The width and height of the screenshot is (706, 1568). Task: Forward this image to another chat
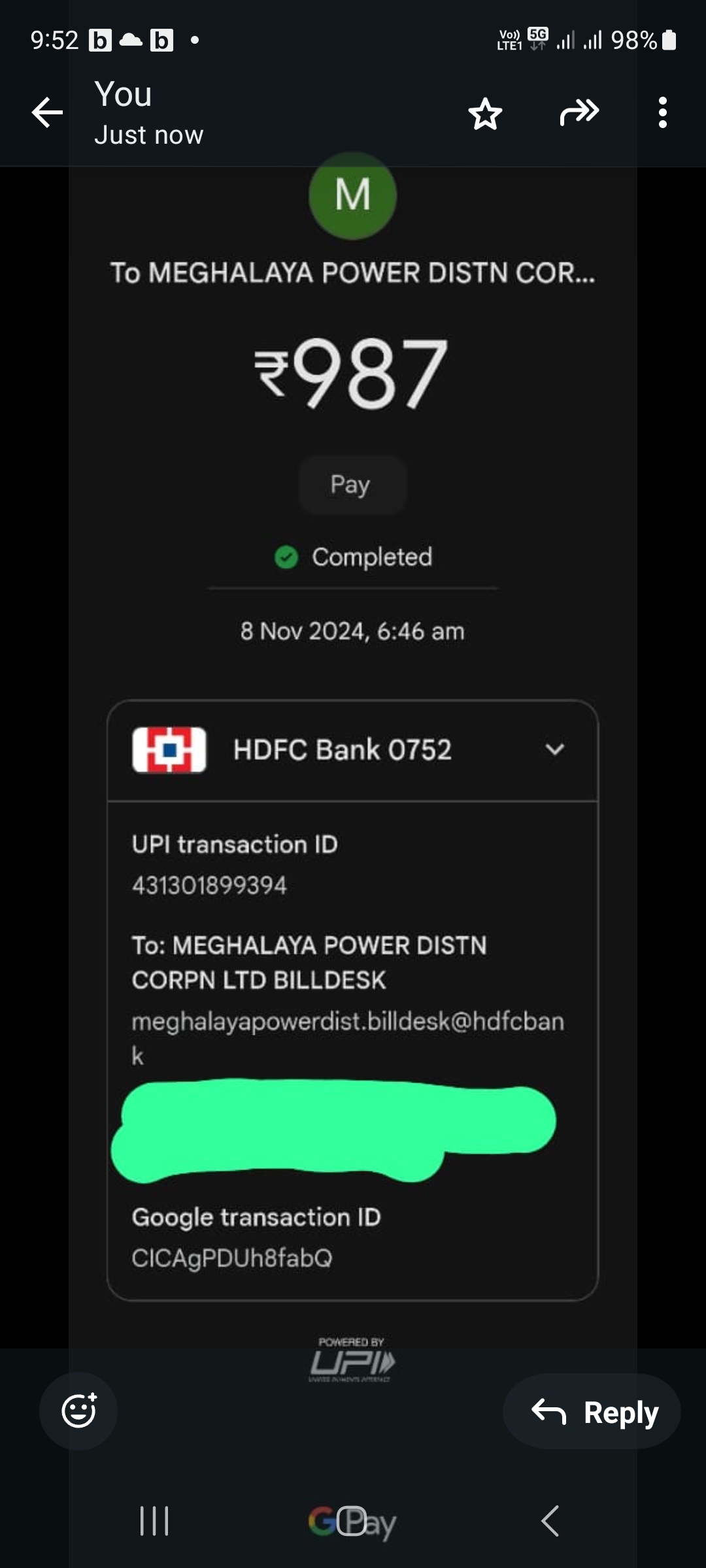click(x=579, y=113)
